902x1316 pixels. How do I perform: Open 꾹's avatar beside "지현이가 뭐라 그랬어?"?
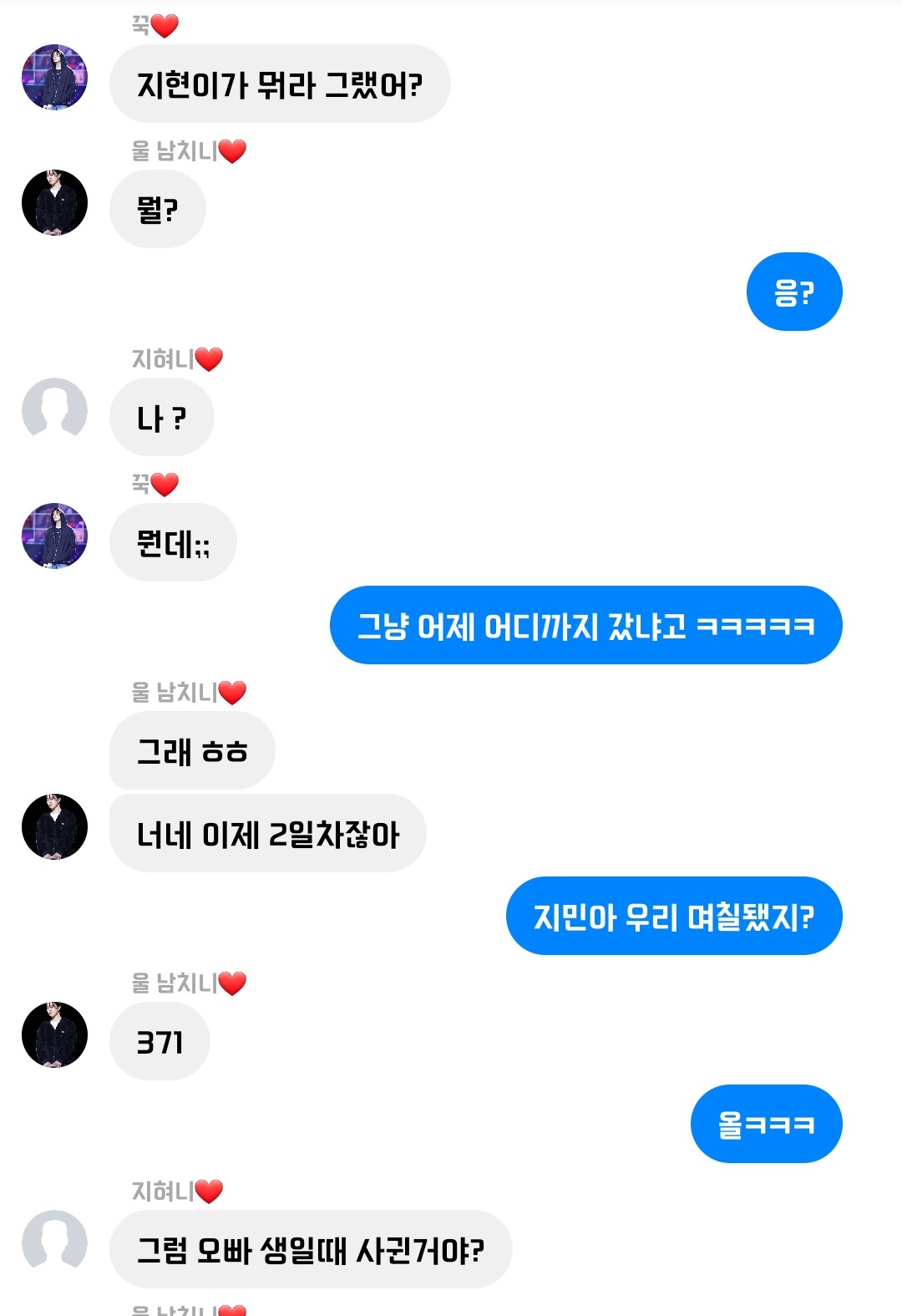click(54, 77)
